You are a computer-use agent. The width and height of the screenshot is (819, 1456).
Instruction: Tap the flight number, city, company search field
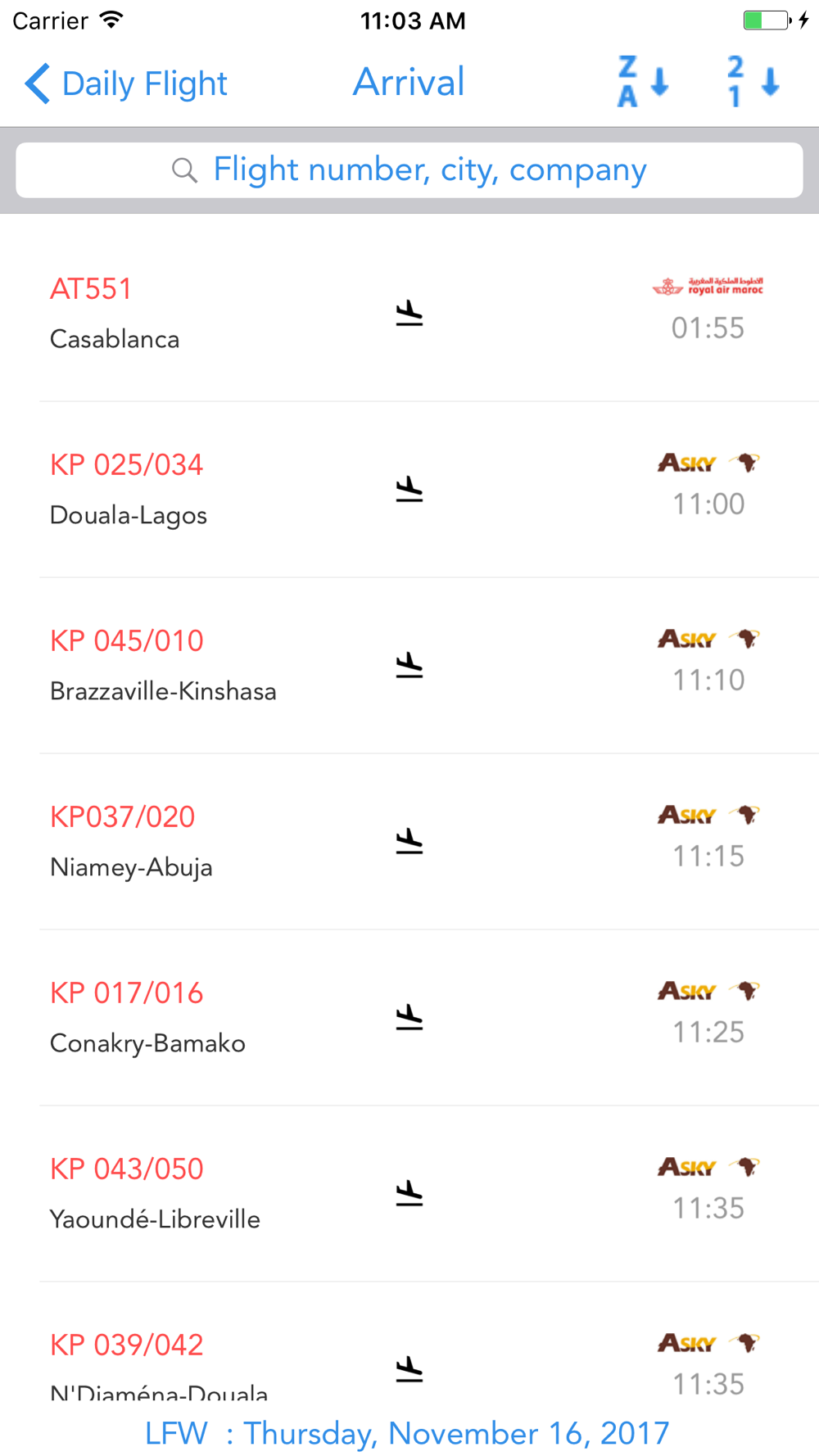click(x=409, y=170)
